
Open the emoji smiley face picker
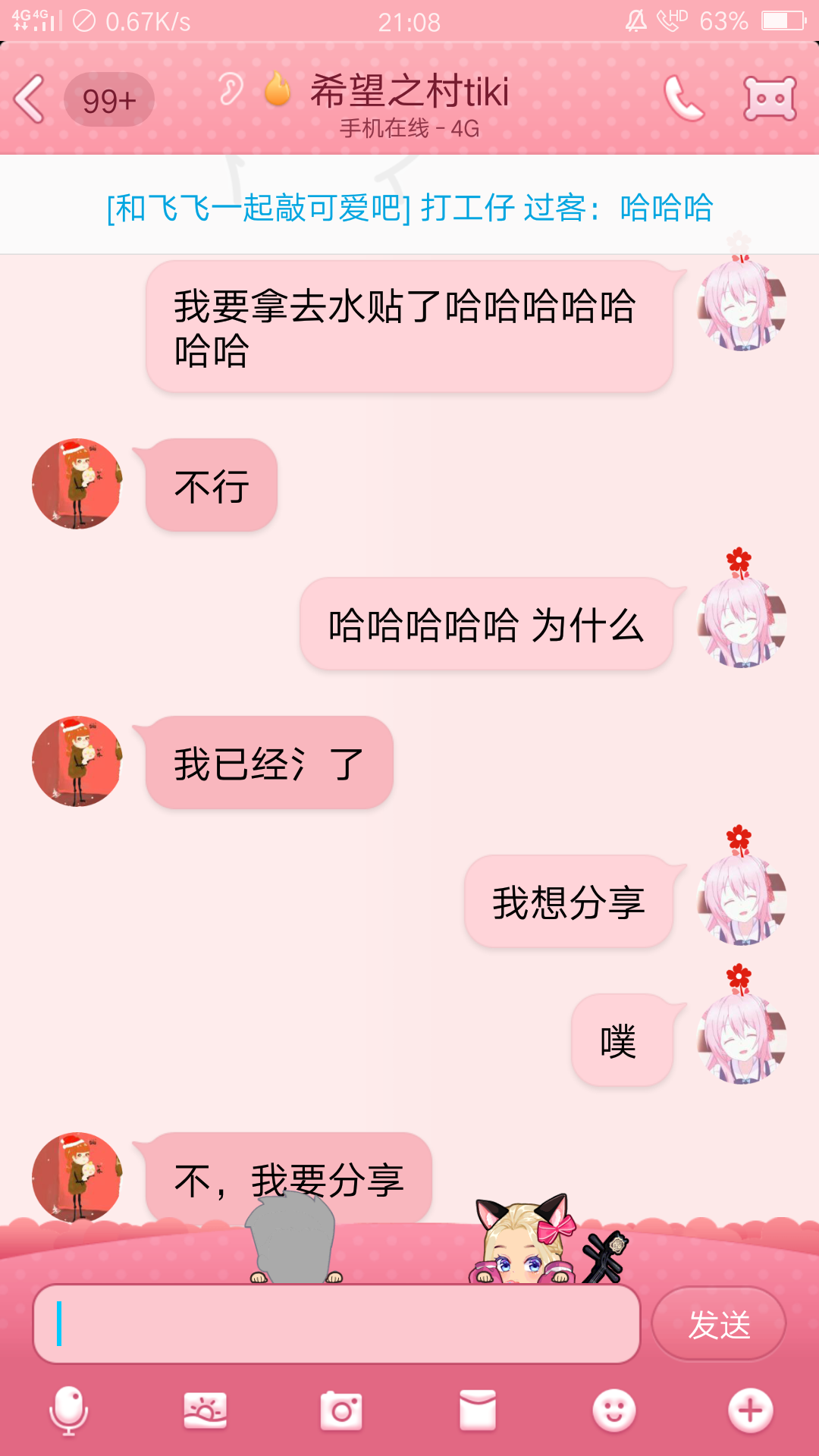point(614,1409)
